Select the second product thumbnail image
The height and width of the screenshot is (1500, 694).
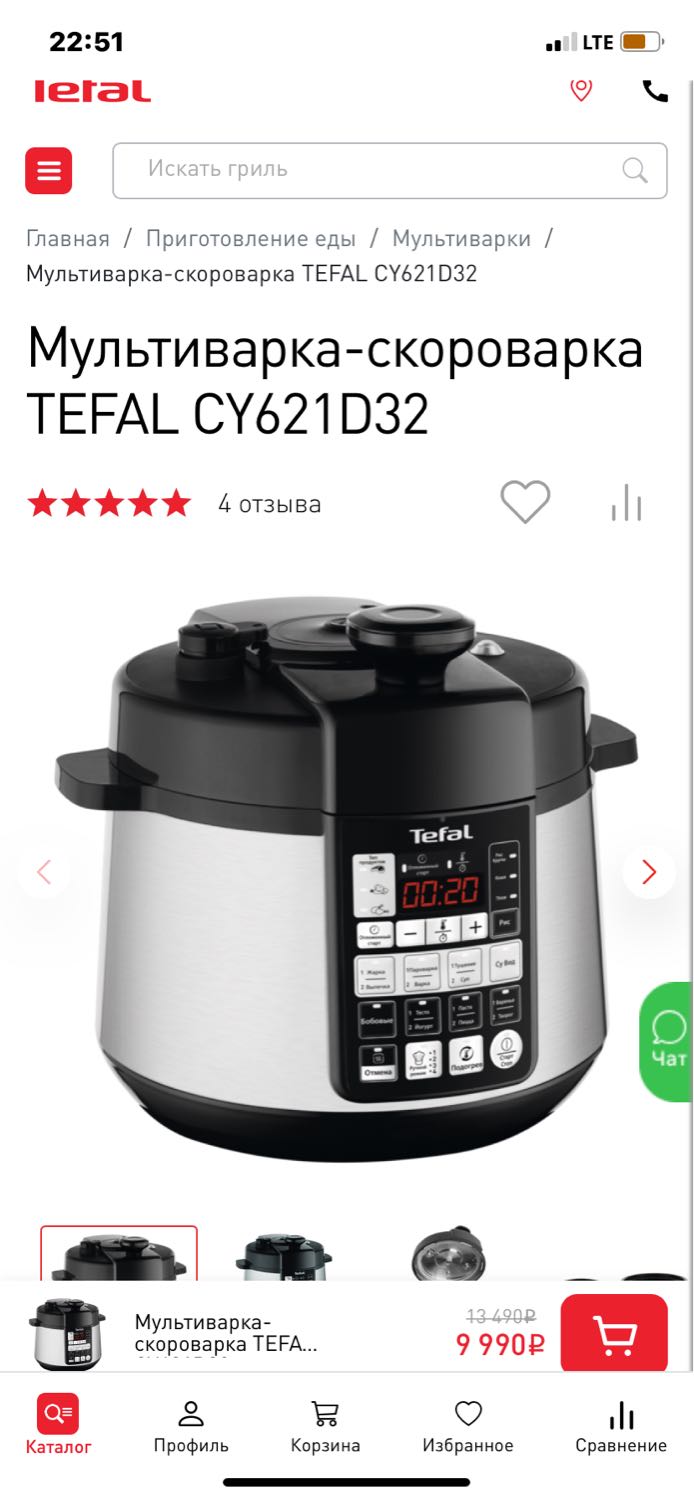[284, 1256]
